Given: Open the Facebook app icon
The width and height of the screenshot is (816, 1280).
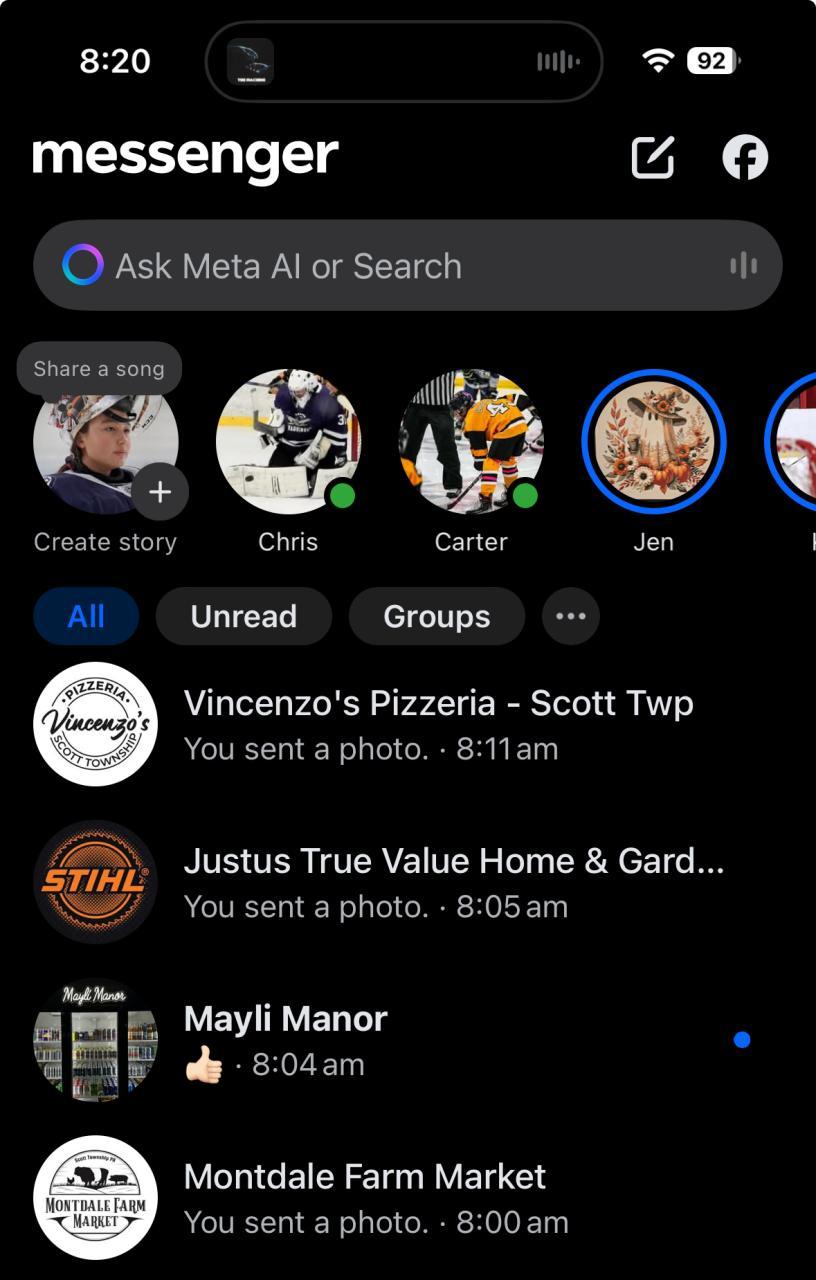Looking at the screenshot, I should (745, 157).
